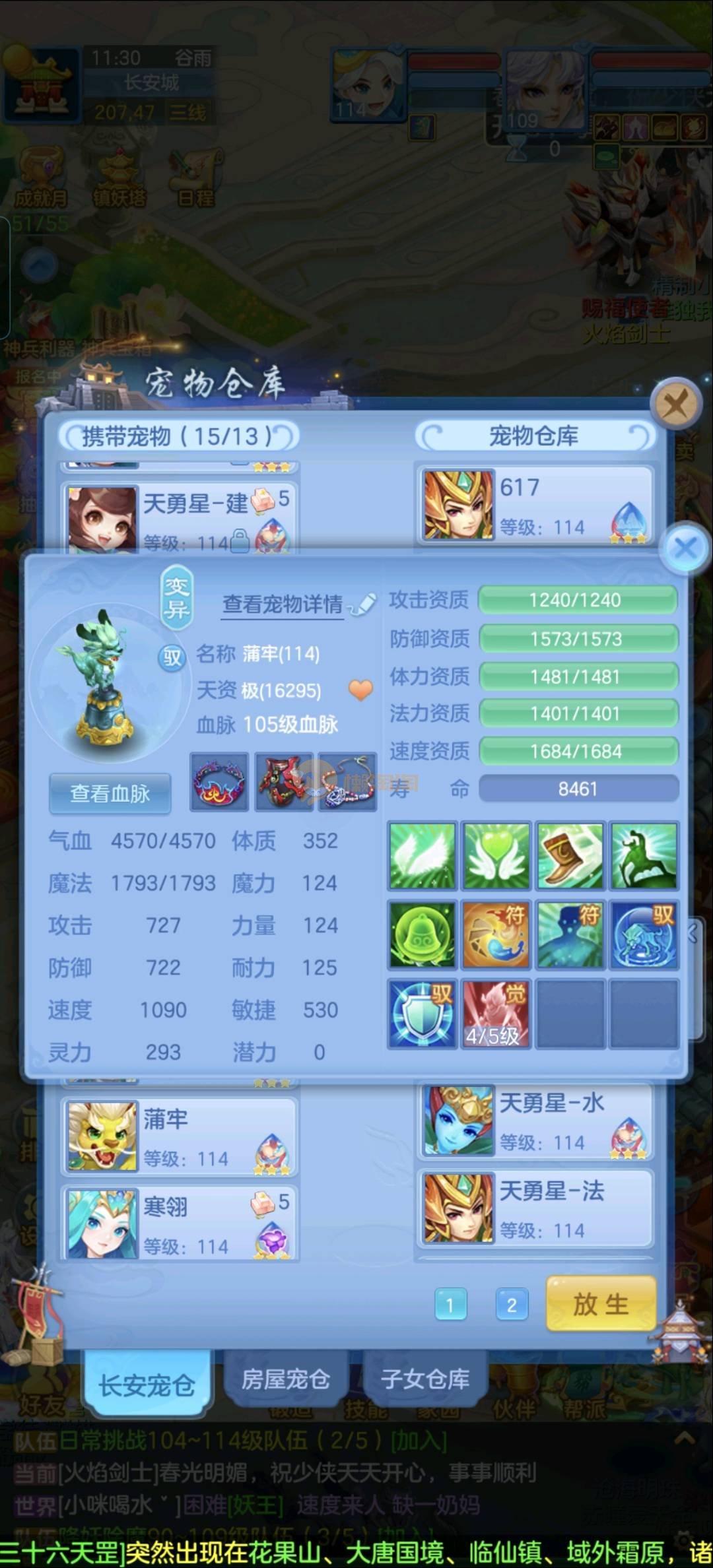
Task: Select 天勇星-法 in the warehouse list
Action: (535, 1208)
